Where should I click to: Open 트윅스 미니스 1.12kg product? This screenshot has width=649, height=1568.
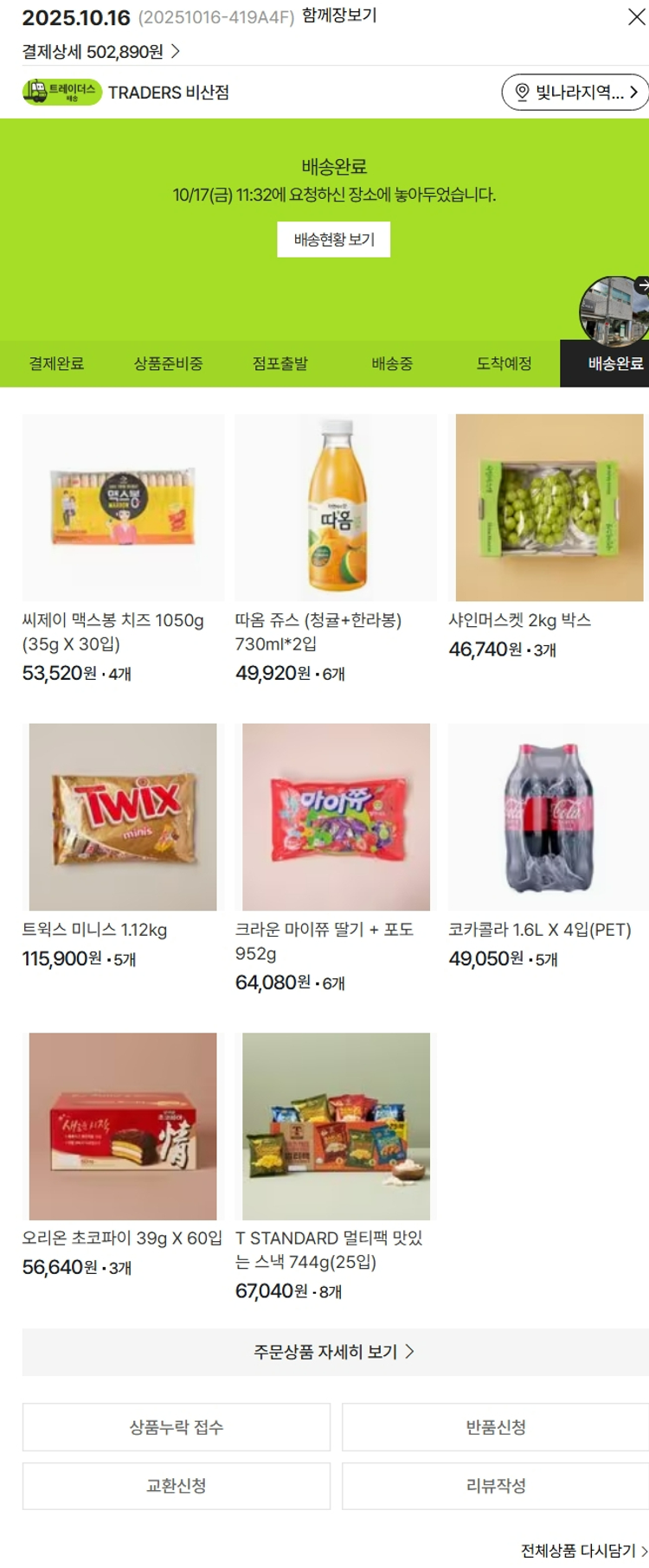[122, 817]
